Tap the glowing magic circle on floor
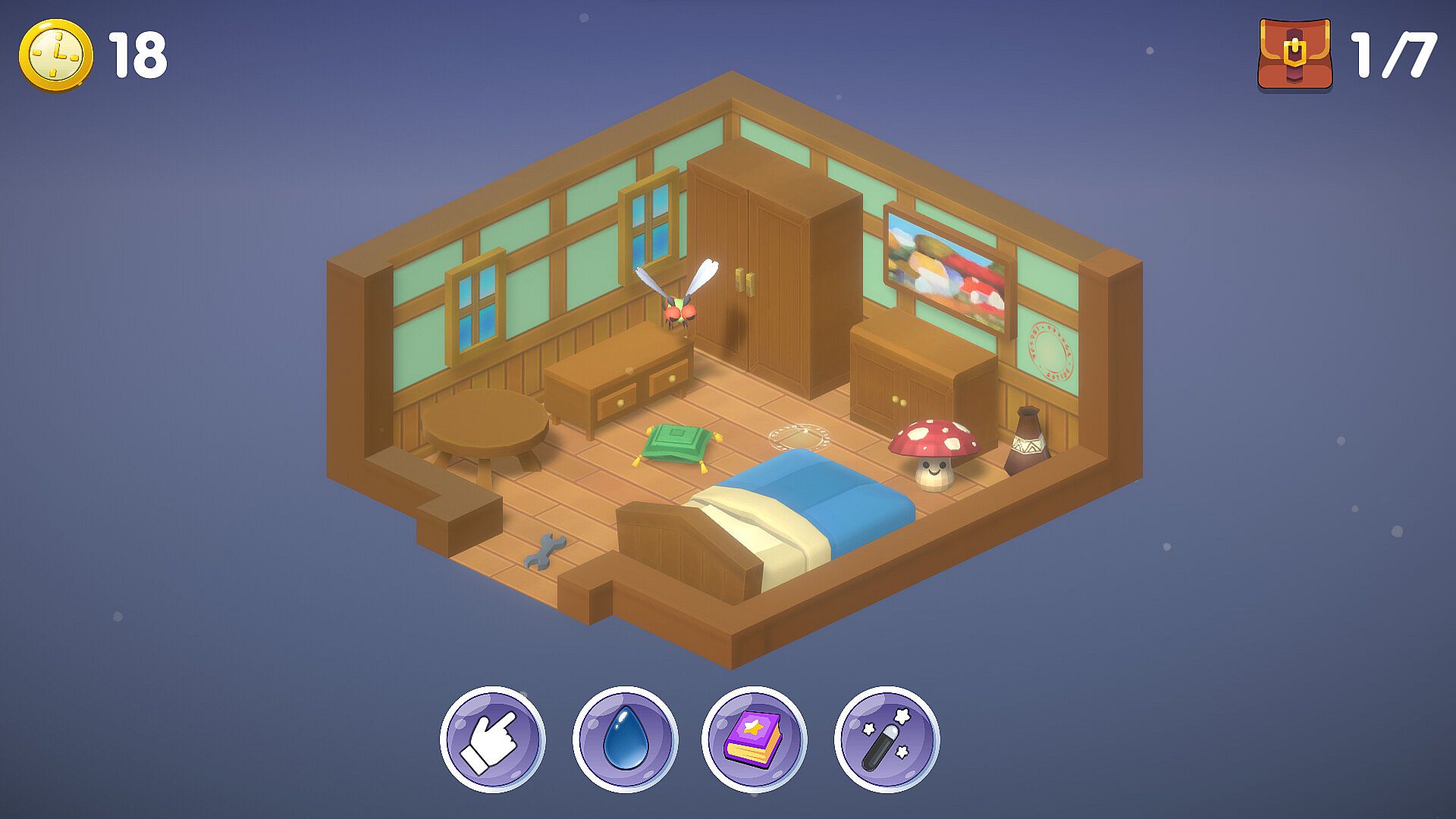Image resolution: width=1456 pixels, height=819 pixels. click(x=799, y=437)
